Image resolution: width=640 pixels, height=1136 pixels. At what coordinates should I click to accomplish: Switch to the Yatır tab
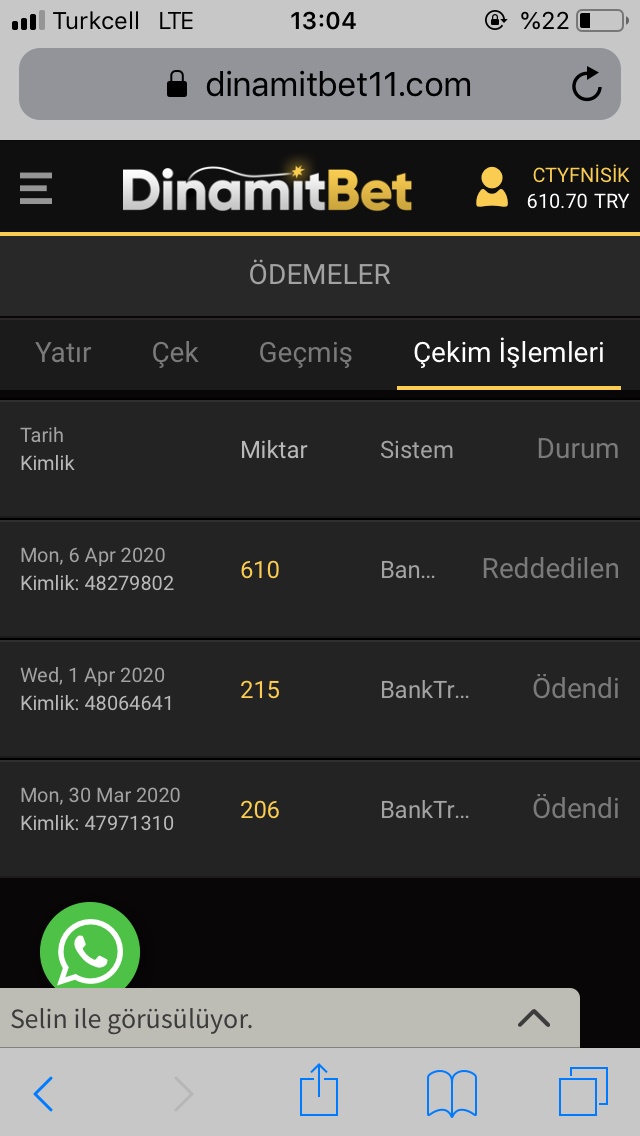click(x=63, y=353)
